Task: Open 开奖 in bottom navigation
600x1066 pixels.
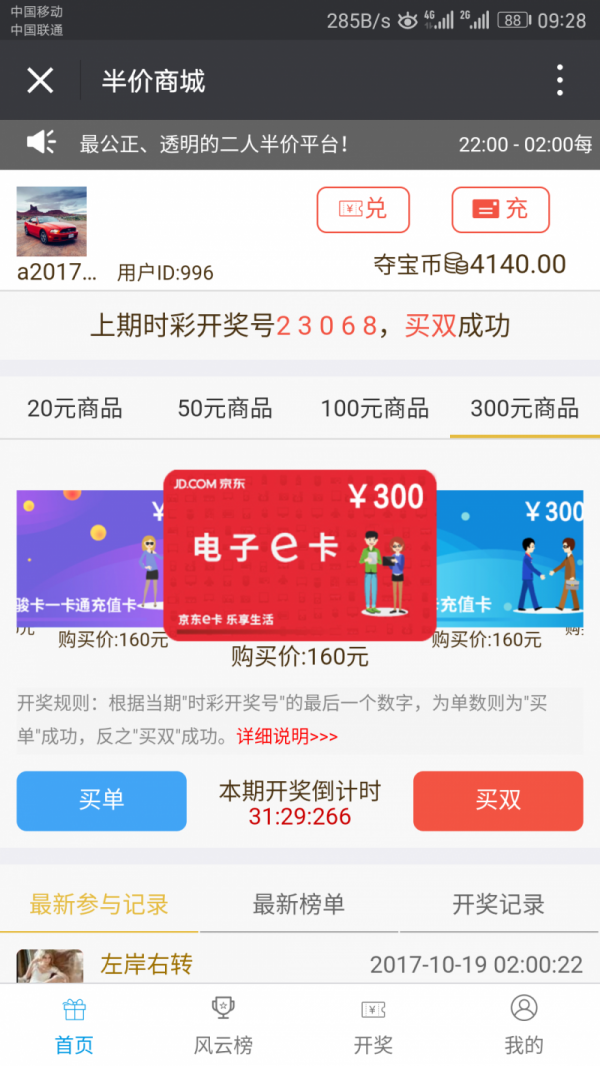Action: (x=373, y=1025)
